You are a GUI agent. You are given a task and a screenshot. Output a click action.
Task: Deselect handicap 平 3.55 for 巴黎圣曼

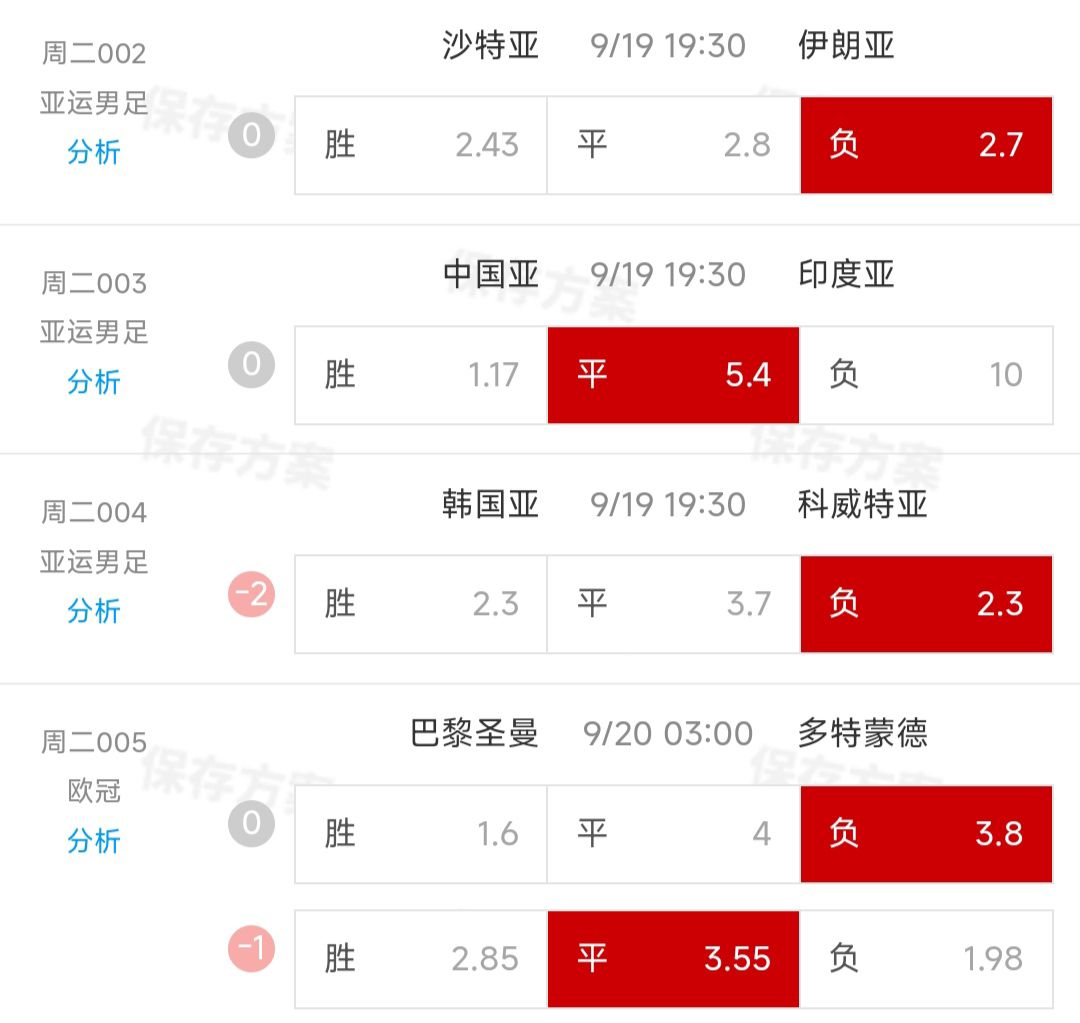point(673,959)
